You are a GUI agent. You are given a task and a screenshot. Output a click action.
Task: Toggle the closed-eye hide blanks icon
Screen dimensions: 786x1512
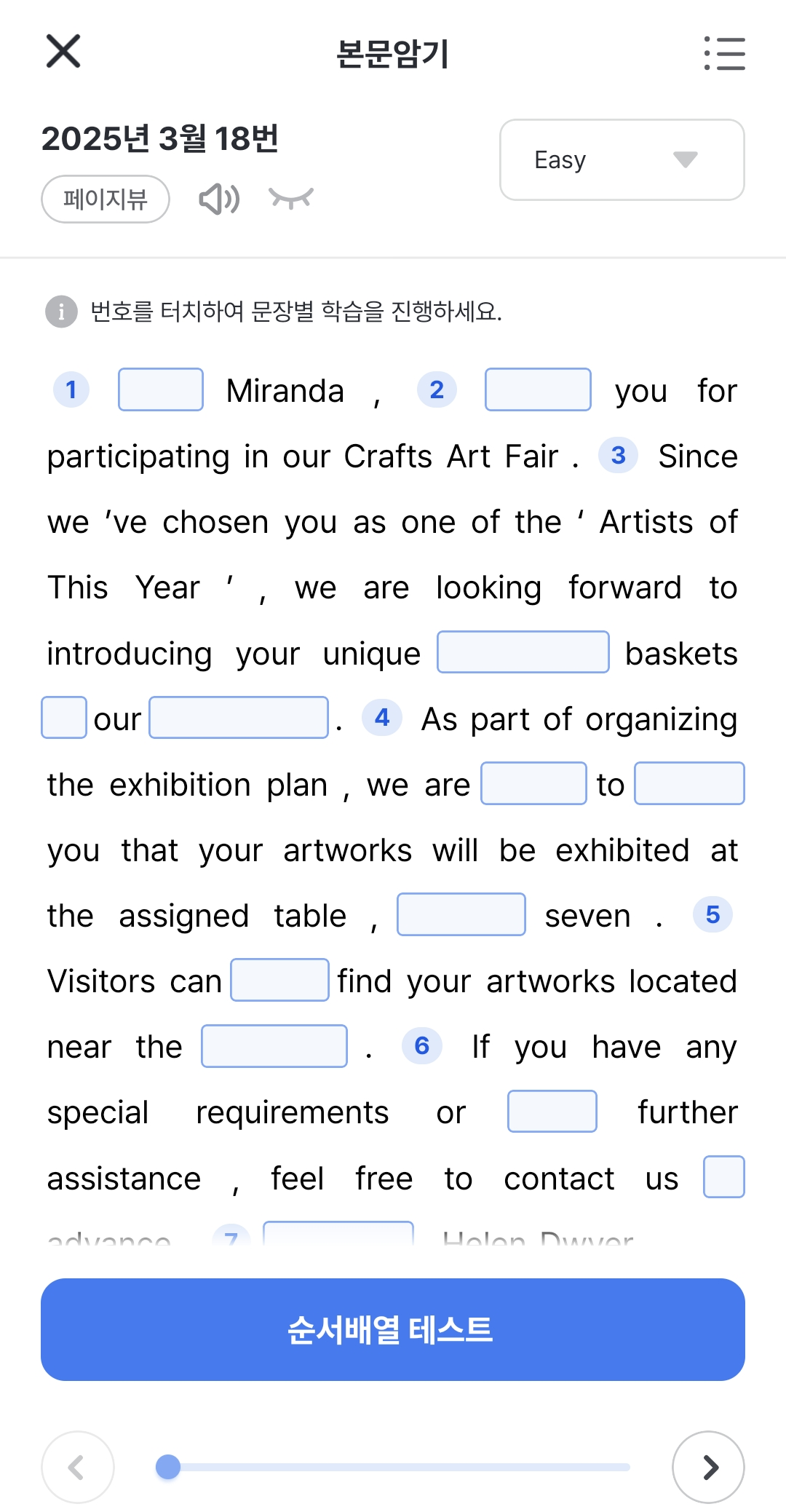[291, 198]
